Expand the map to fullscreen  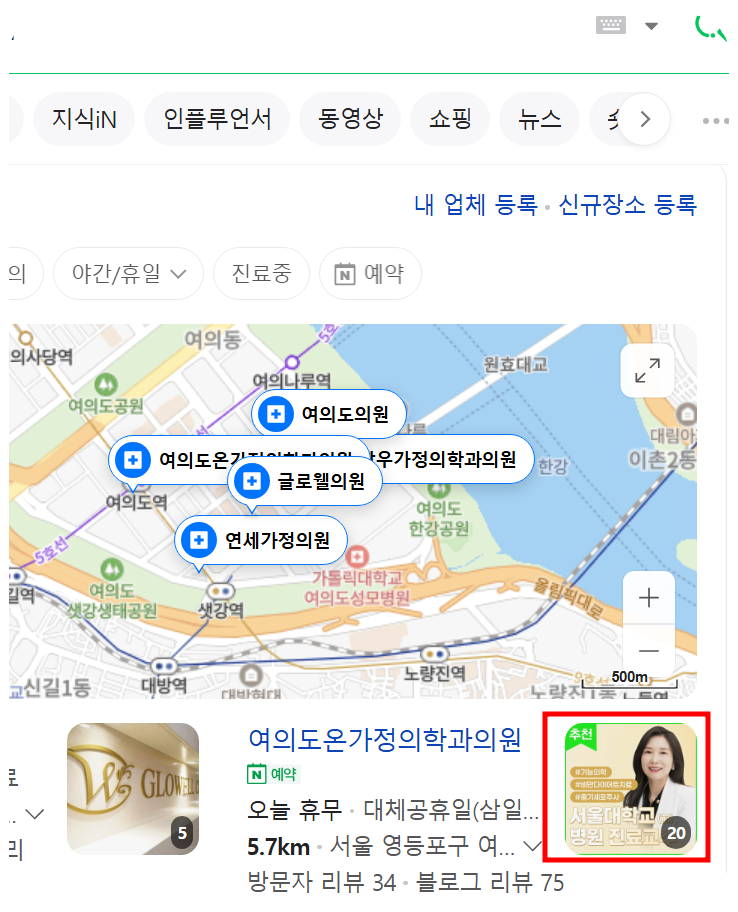click(647, 372)
